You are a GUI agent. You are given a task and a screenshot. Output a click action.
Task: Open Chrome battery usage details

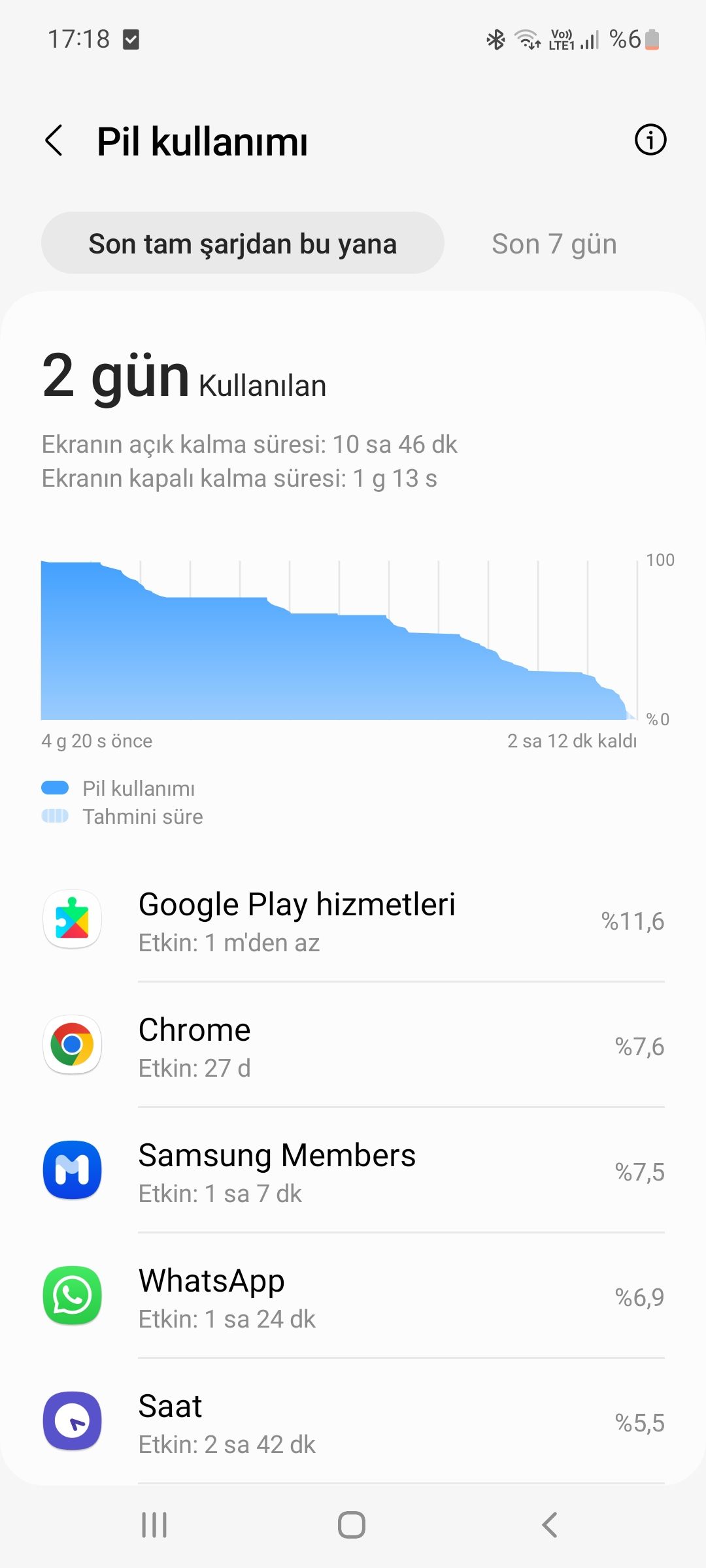click(353, 1046)
